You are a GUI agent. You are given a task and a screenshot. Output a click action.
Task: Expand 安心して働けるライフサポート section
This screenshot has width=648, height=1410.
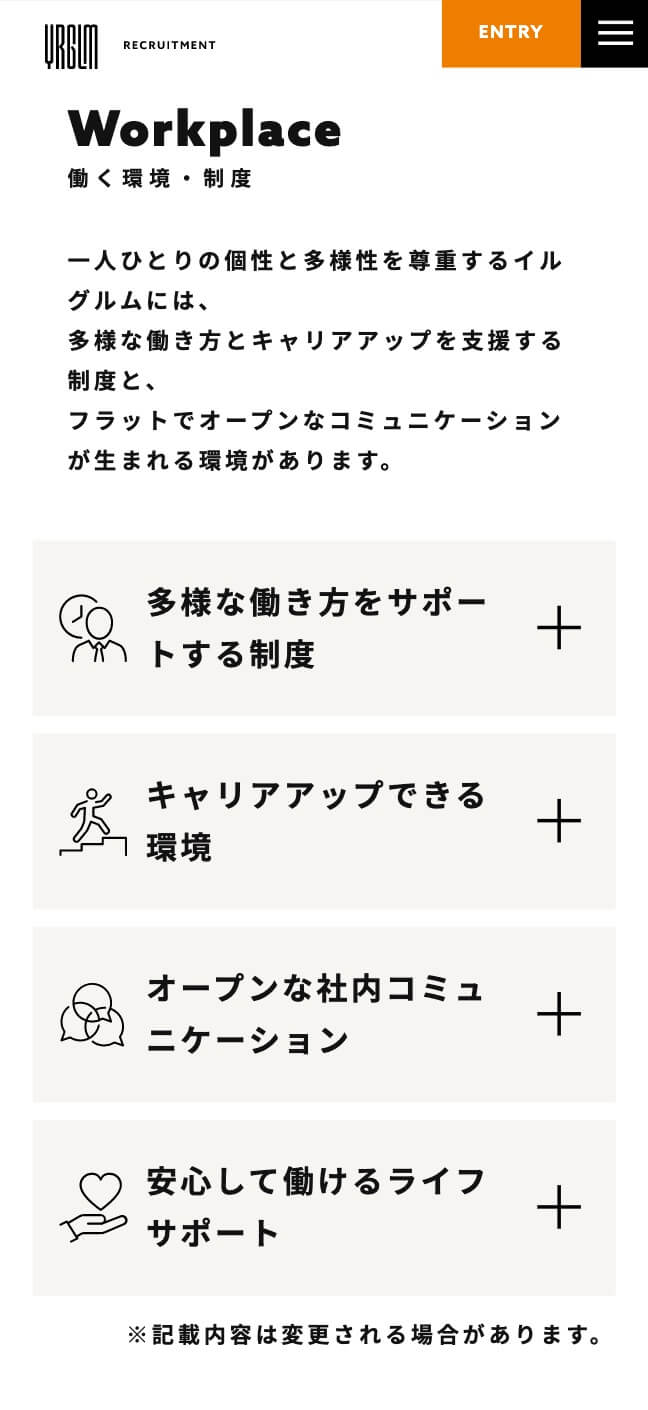tap(558, 1207)
